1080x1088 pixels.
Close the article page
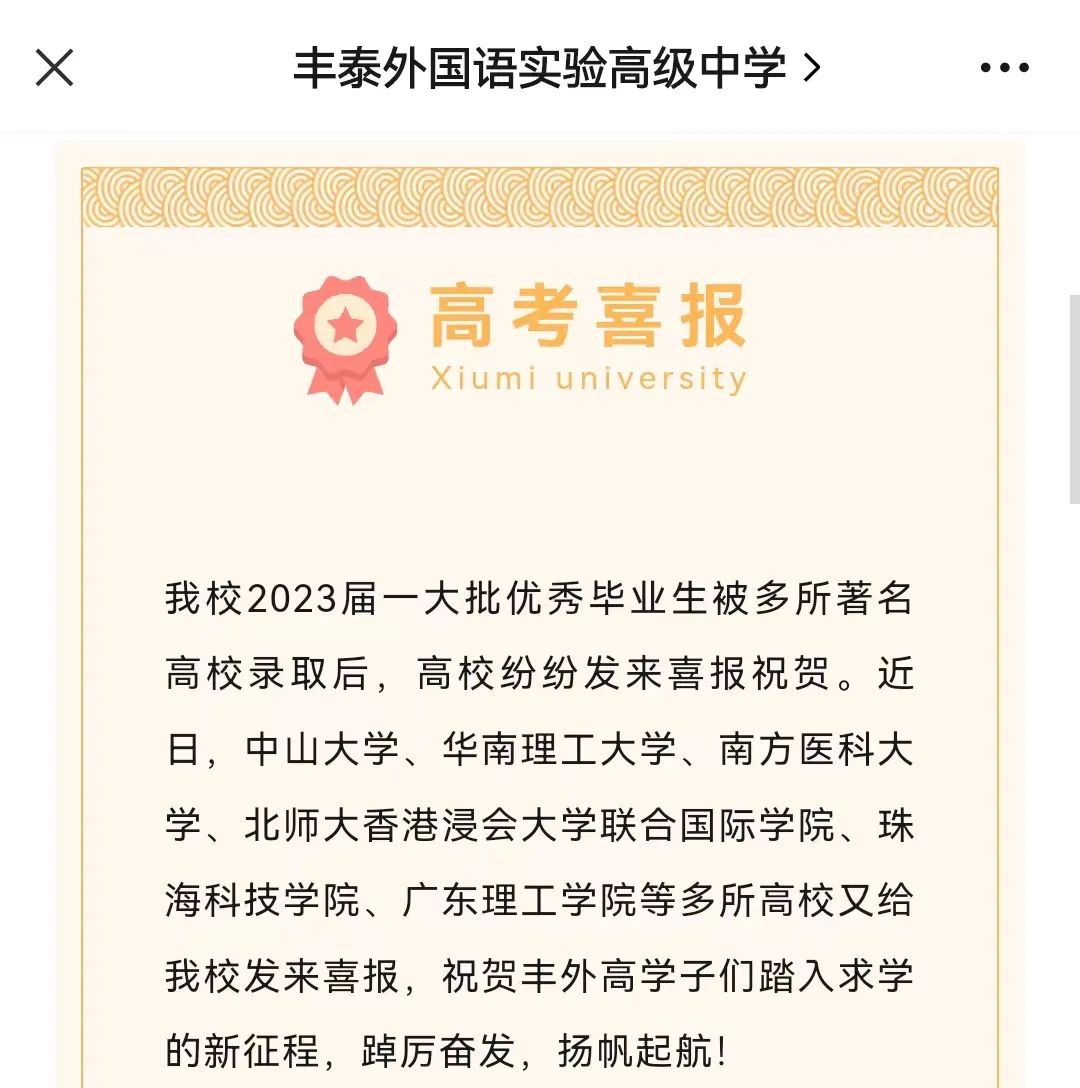coord(54,68)
